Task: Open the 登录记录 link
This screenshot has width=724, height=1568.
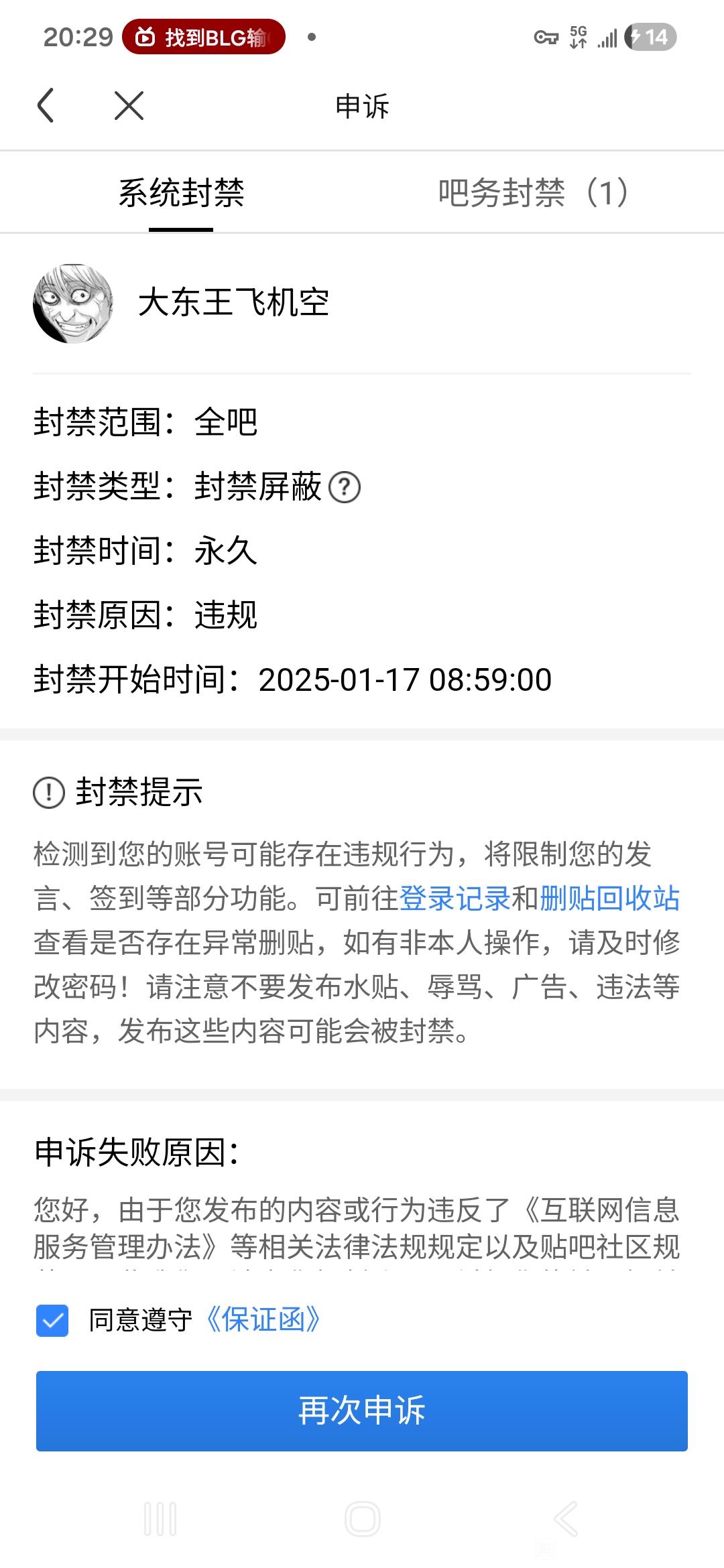Action: 455,899
